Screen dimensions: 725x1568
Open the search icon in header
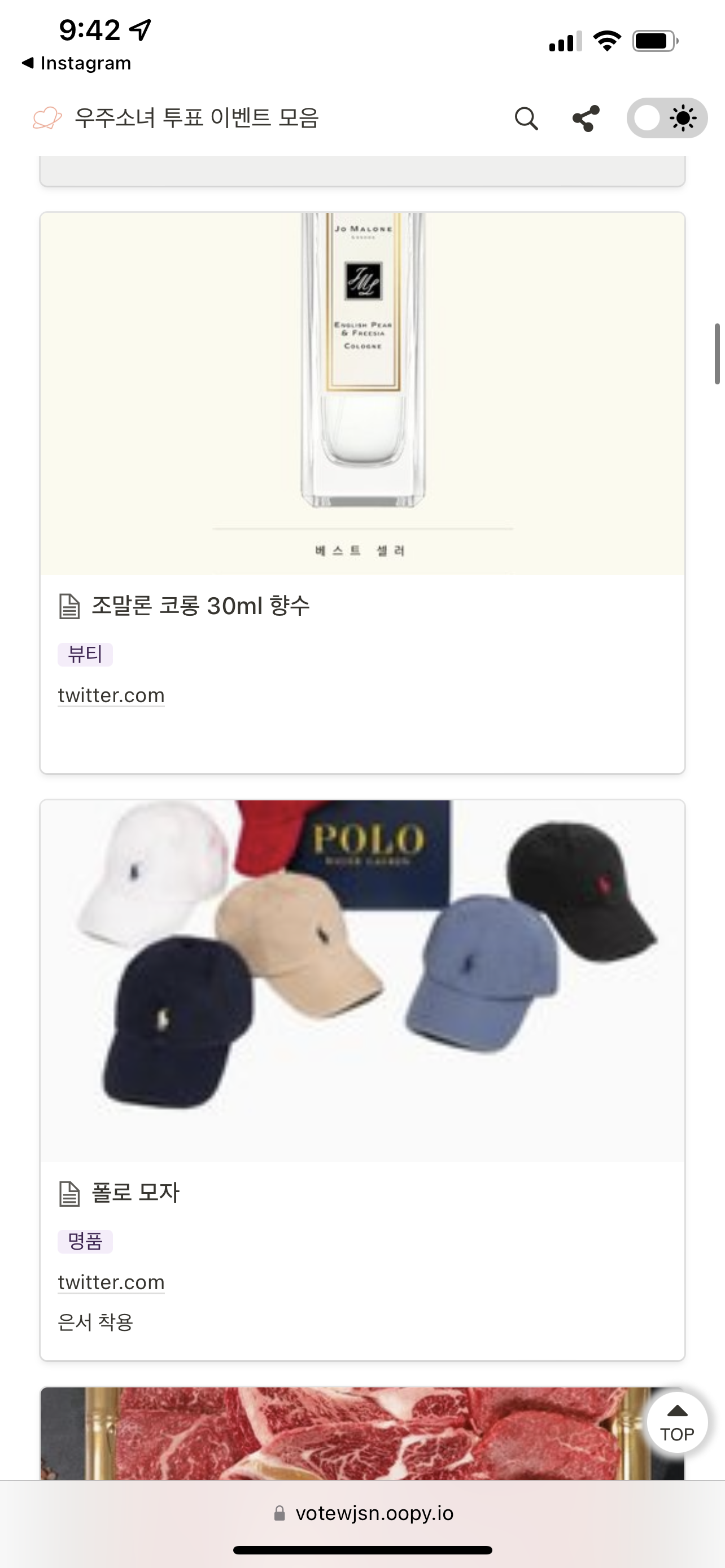click(526, 118)
